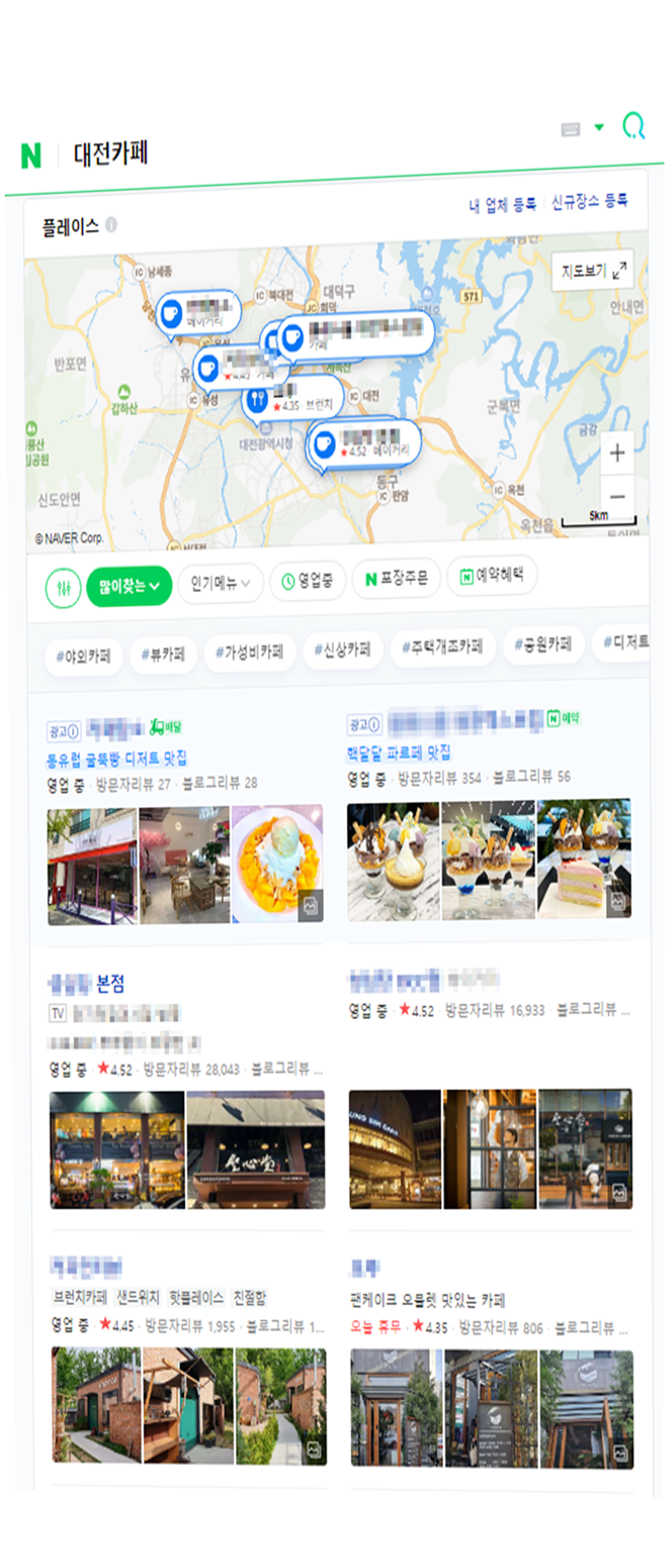Zoom out on the map
The height and width of the screenshot is (1568, 665).
[x=617, y=497]
